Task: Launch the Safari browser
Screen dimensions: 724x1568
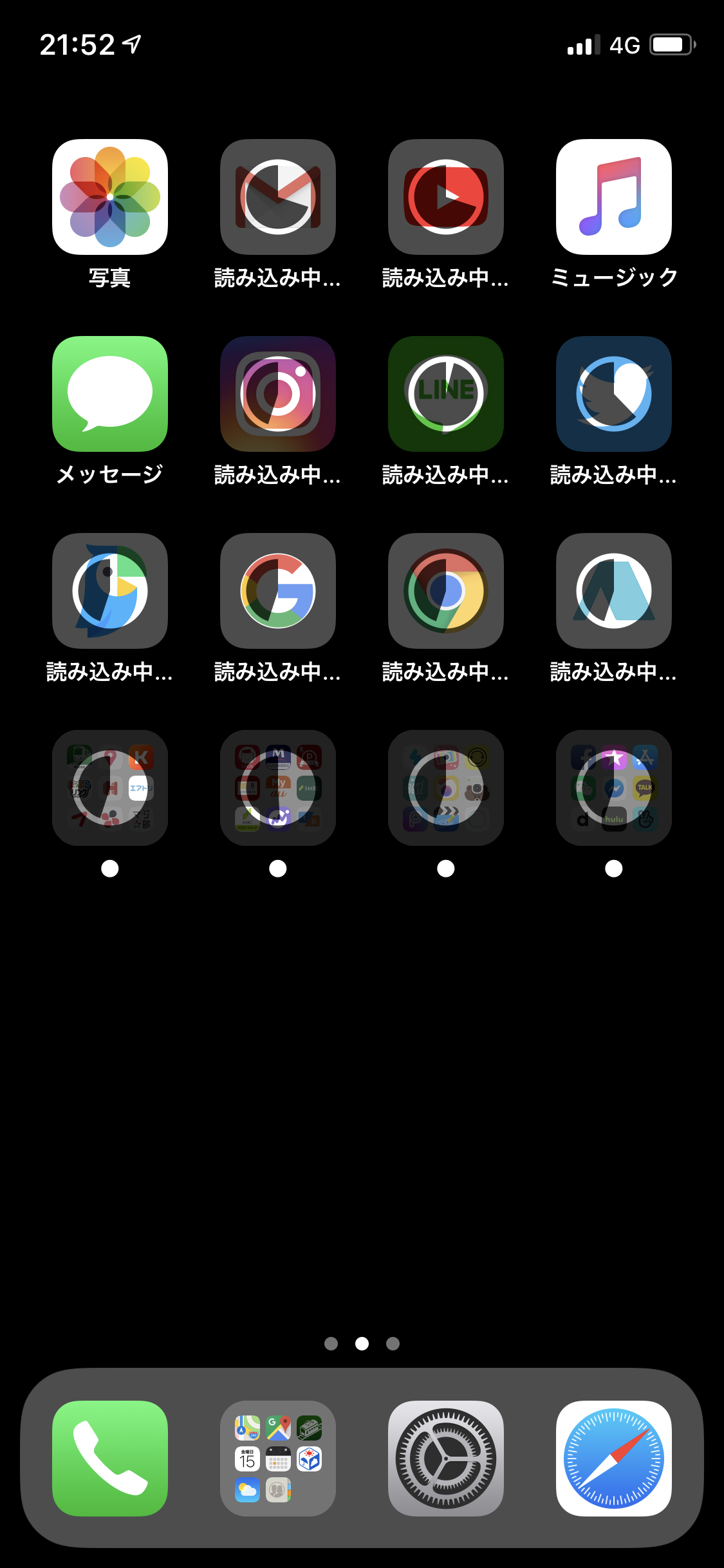Action: point(614,1459)
